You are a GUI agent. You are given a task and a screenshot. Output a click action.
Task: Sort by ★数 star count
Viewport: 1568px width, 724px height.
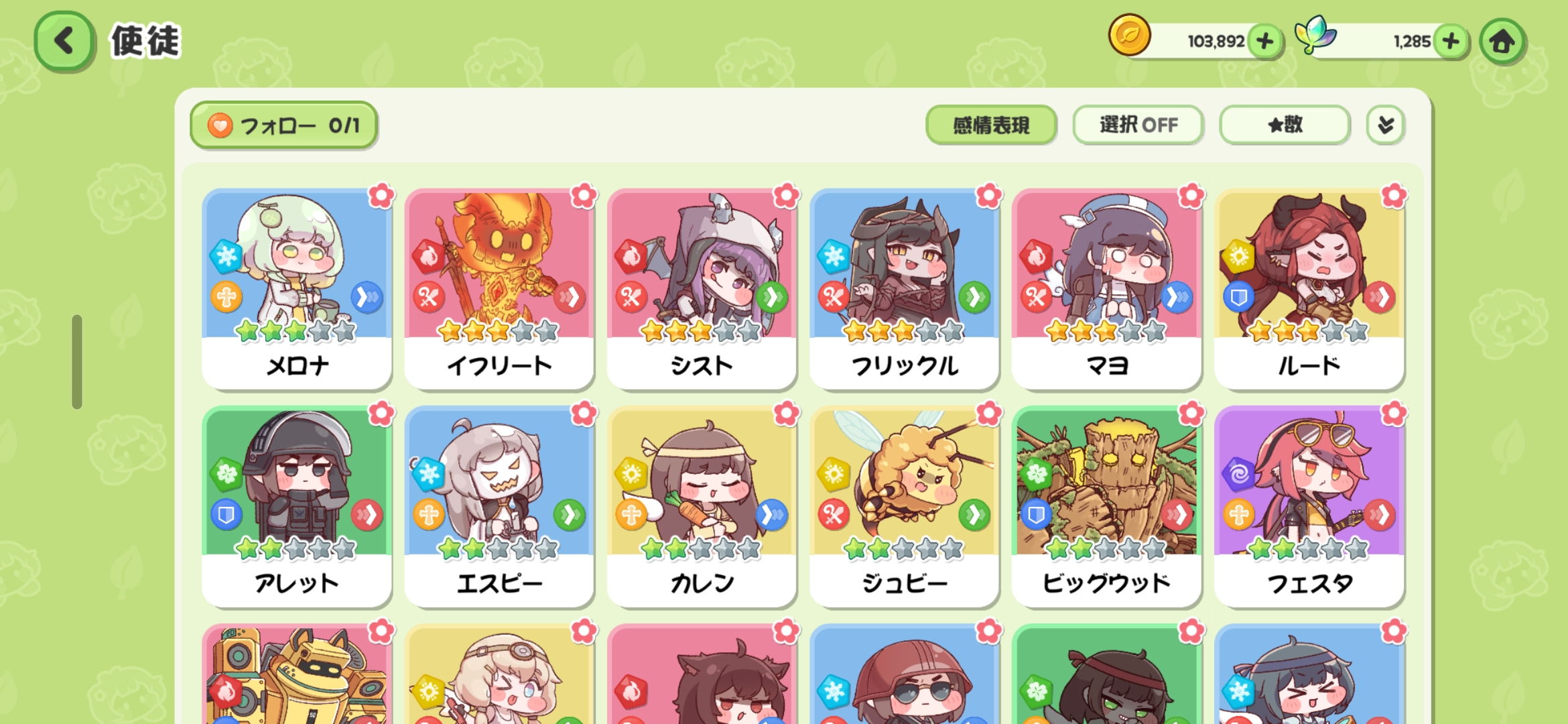tap(1285, 125)
